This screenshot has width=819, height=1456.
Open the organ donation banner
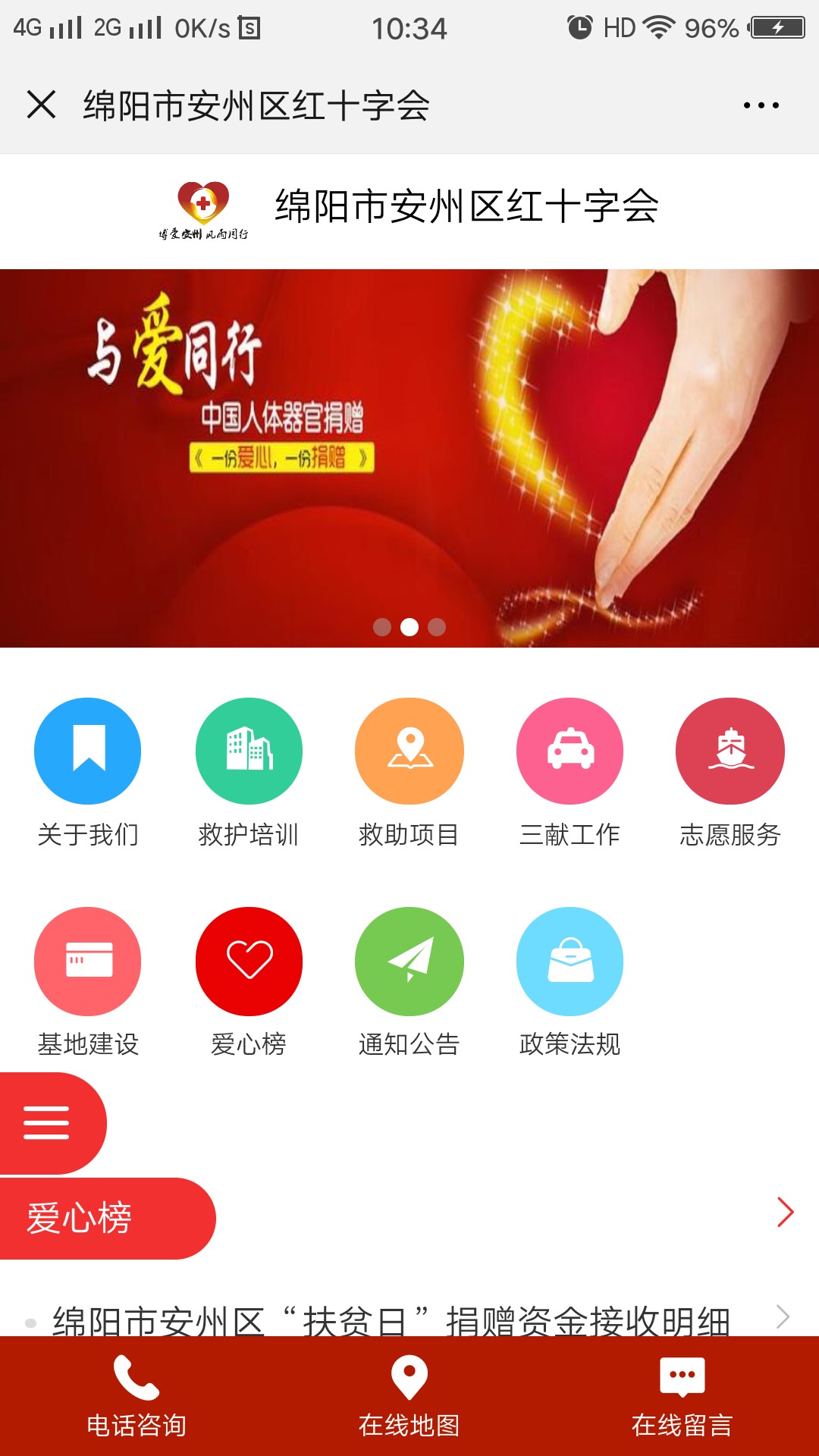pos(409,458)
